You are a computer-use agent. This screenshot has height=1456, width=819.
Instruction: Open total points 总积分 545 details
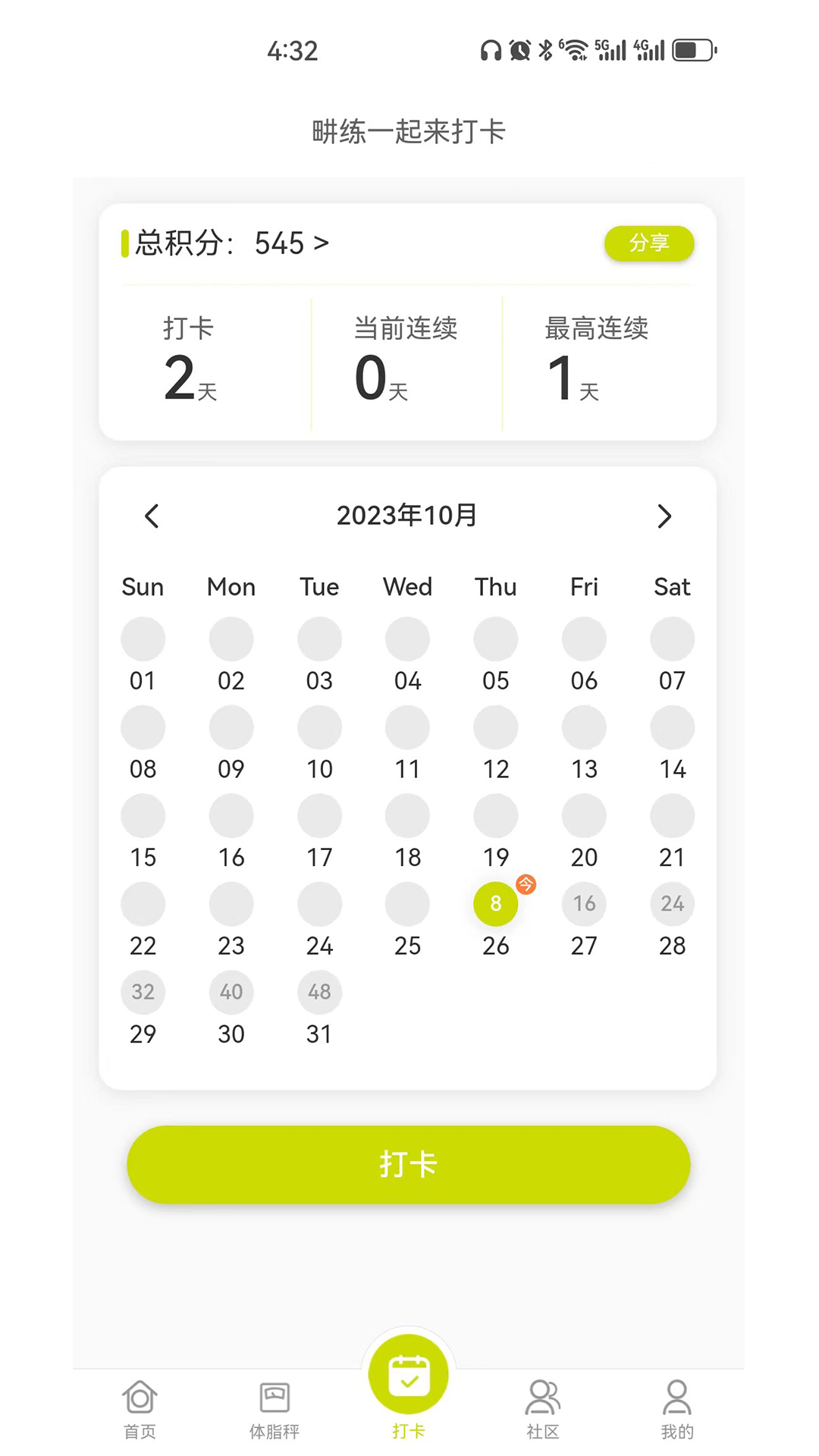point(232,243)
